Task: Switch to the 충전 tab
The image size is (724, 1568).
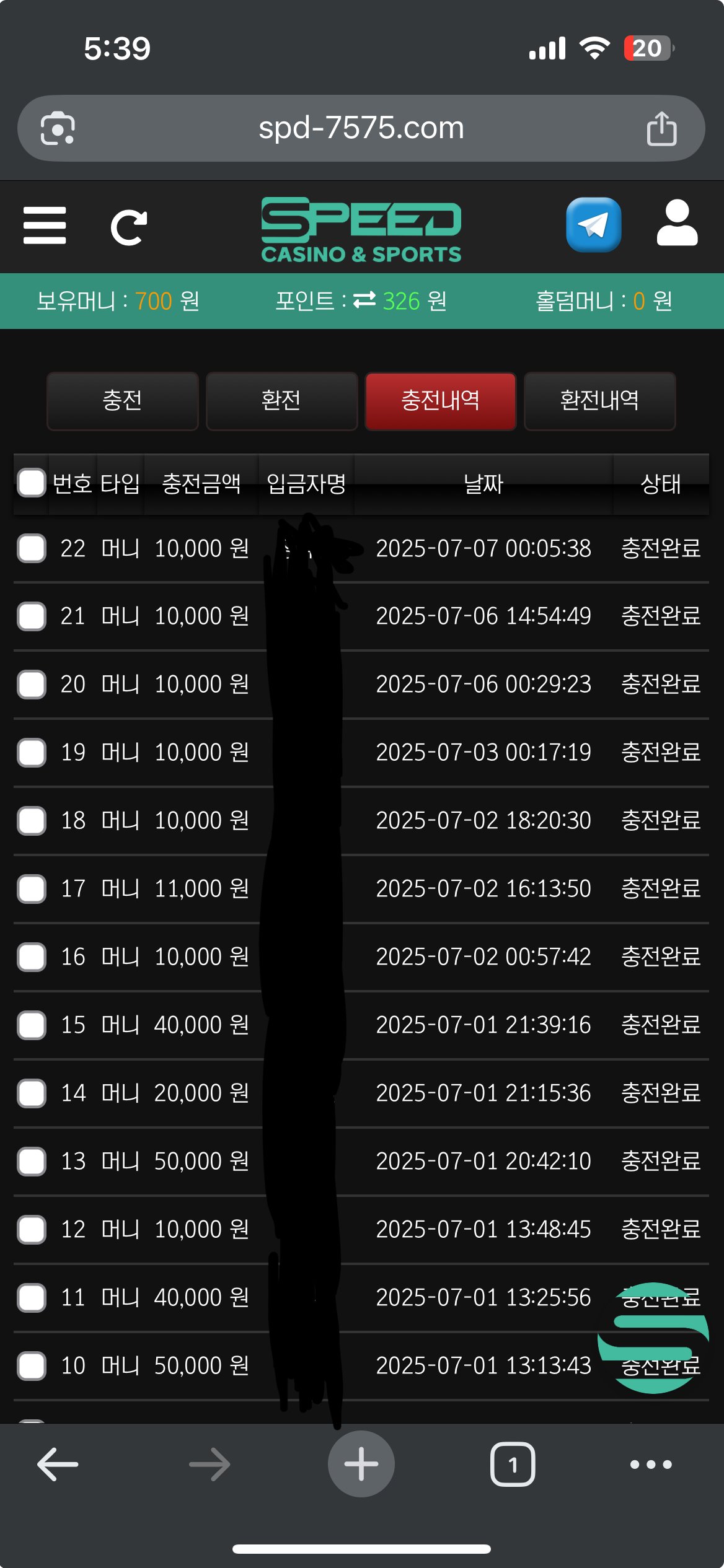Action: (x=122, y=401)
